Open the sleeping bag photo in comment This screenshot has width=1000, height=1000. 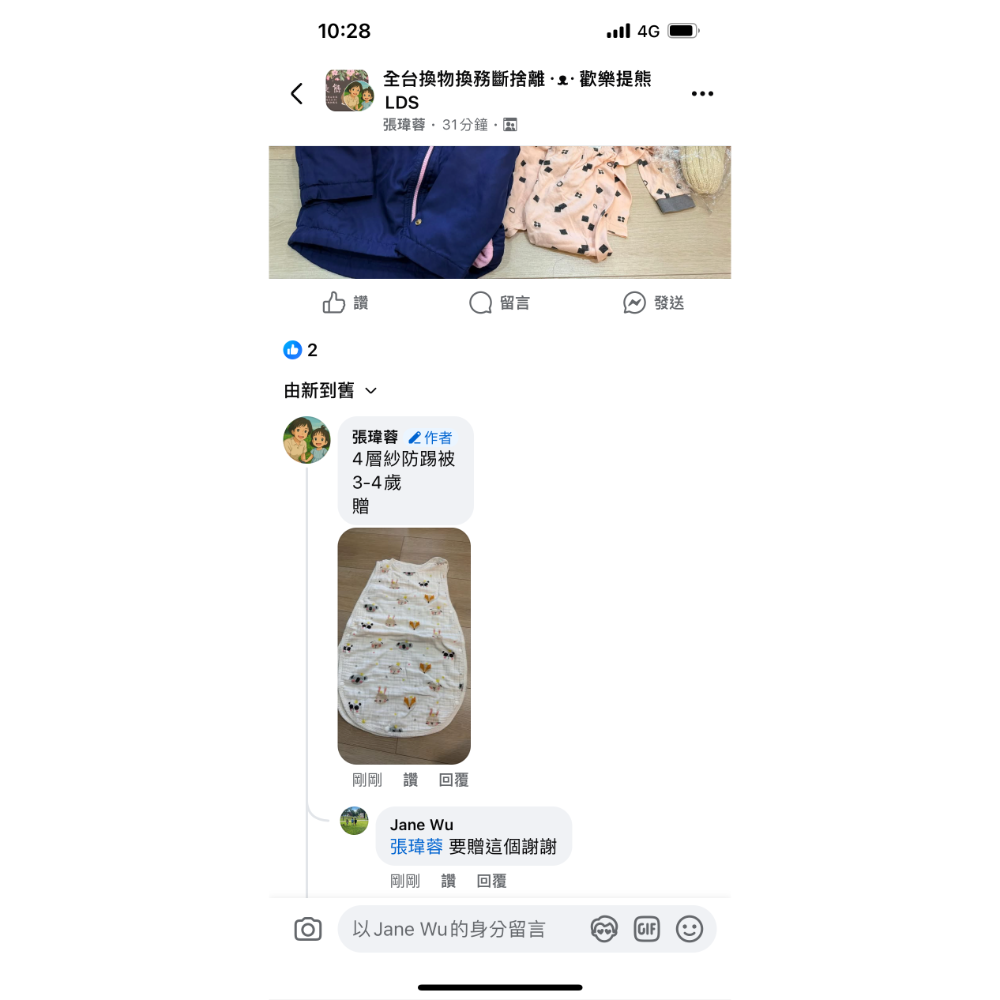[404, 646]
